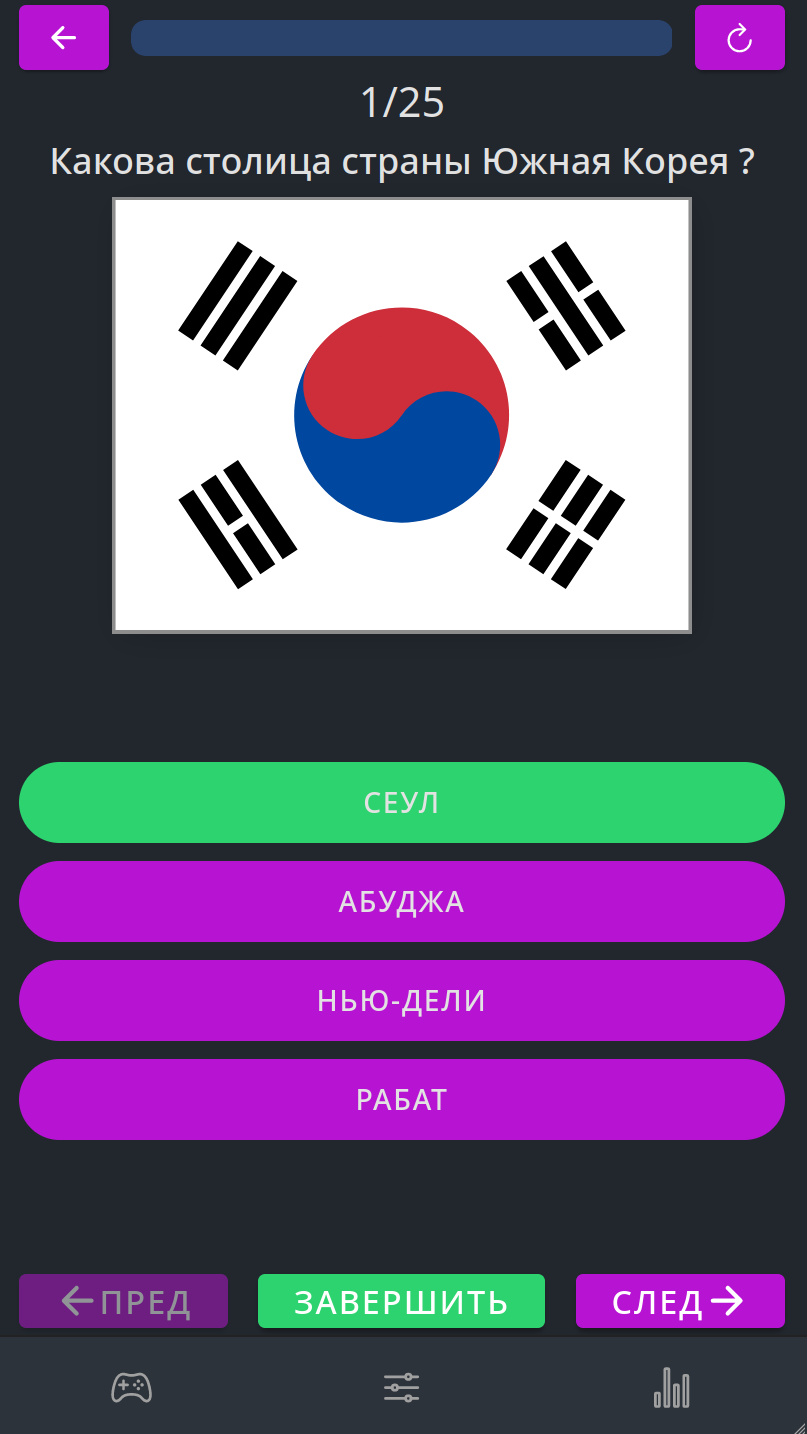Select the answer РАБАТ
The height and width of the screenshot is (1434, 807).
click(x=402, y=1100)
